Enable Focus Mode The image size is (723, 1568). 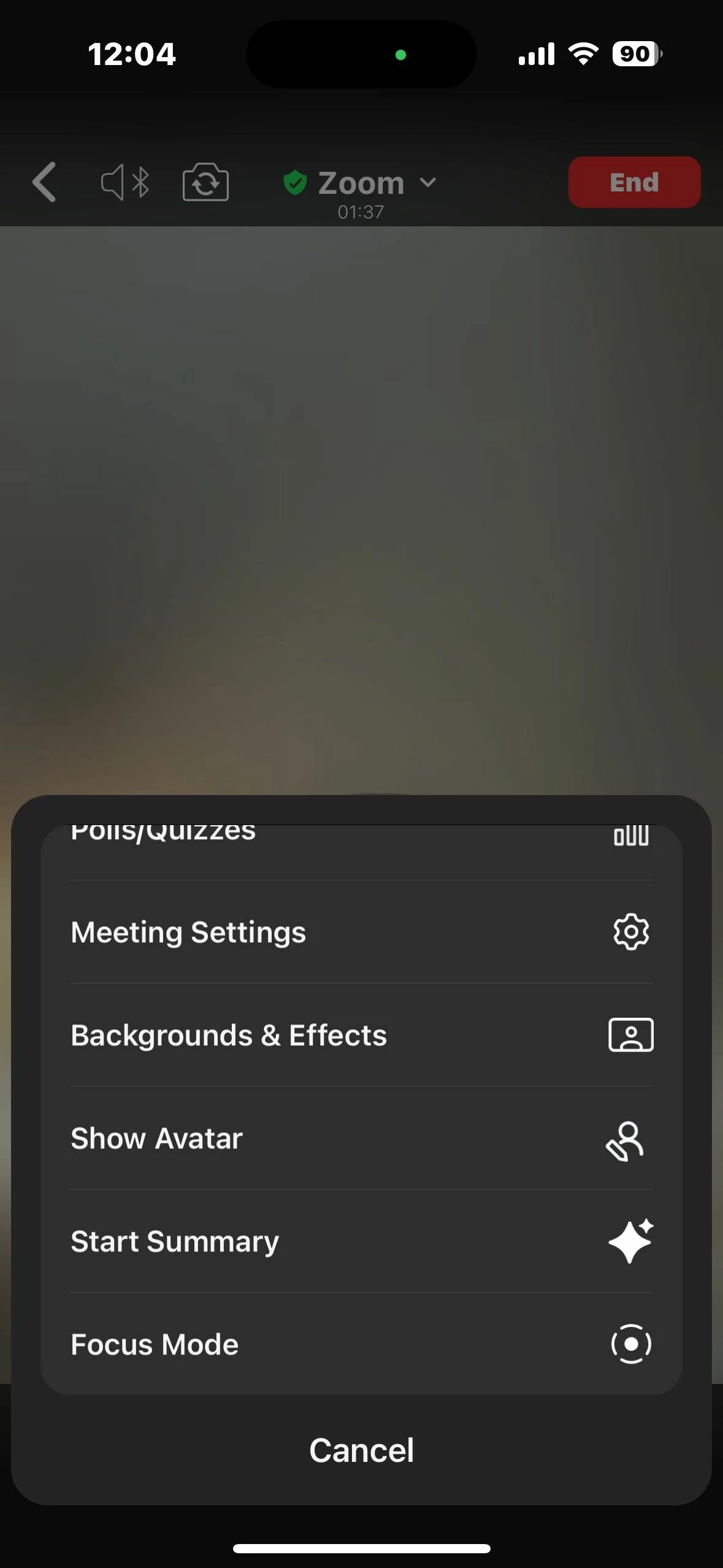(x=361, y=1344)
